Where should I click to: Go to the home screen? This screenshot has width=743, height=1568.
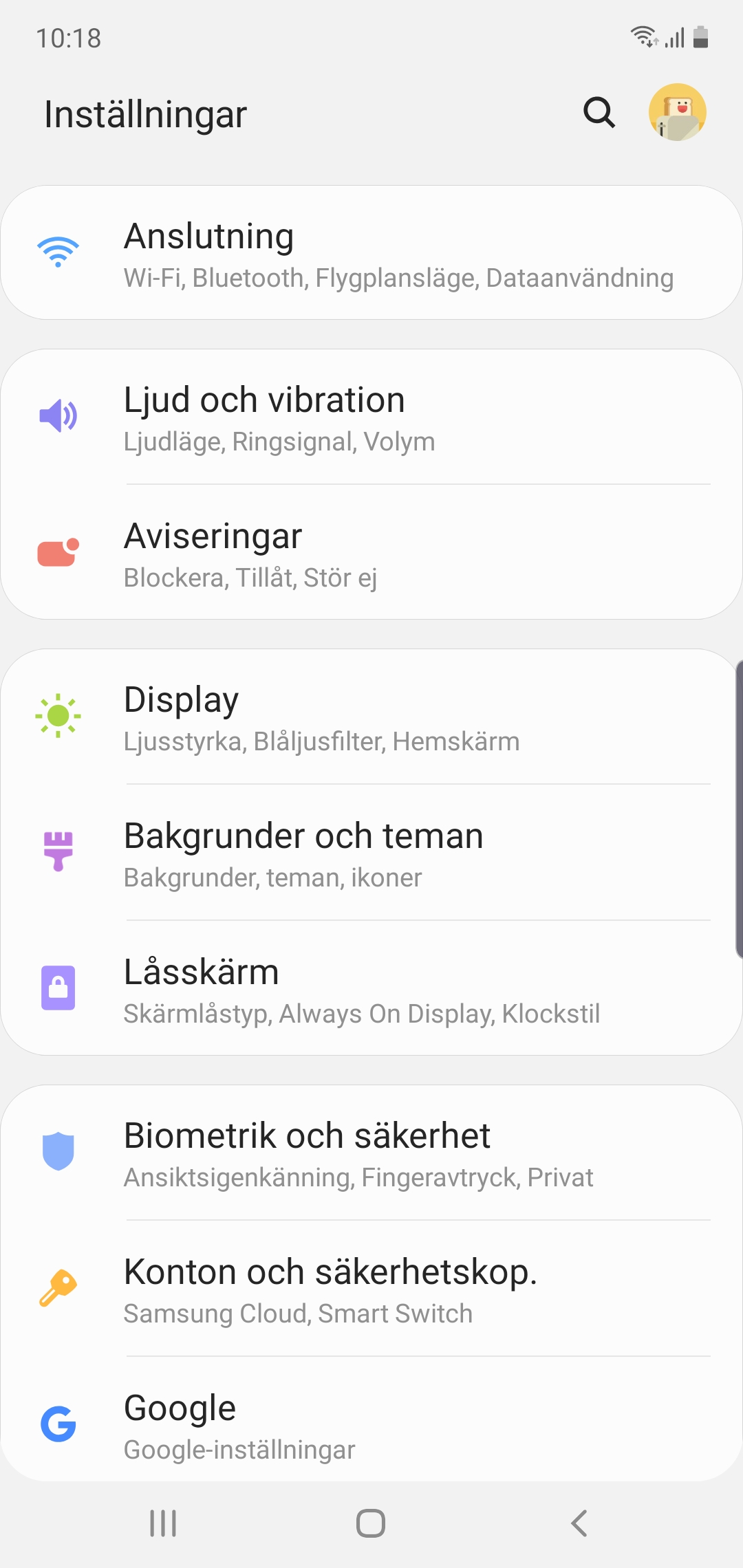pyautogui.click(x=371, y=1523)
